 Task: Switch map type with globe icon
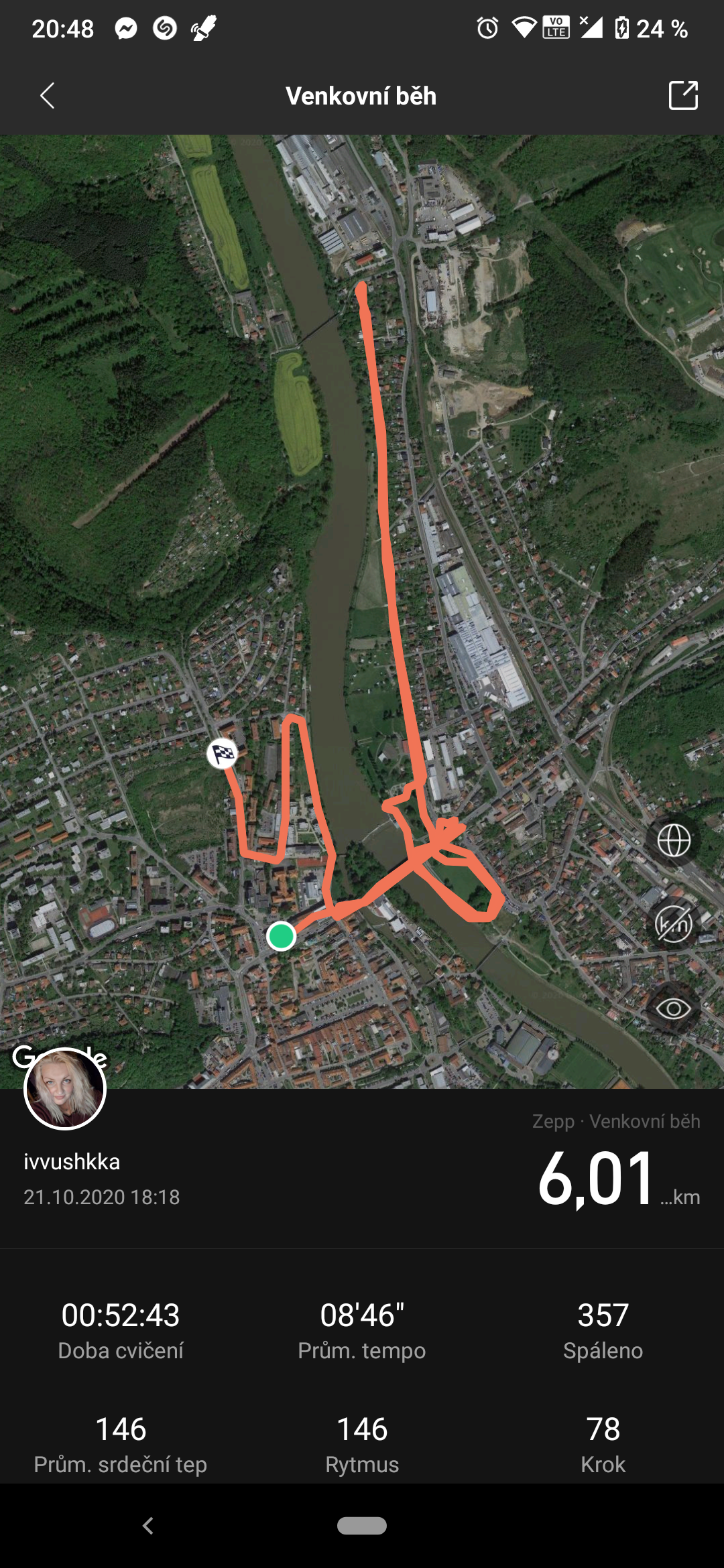[674, 840]
